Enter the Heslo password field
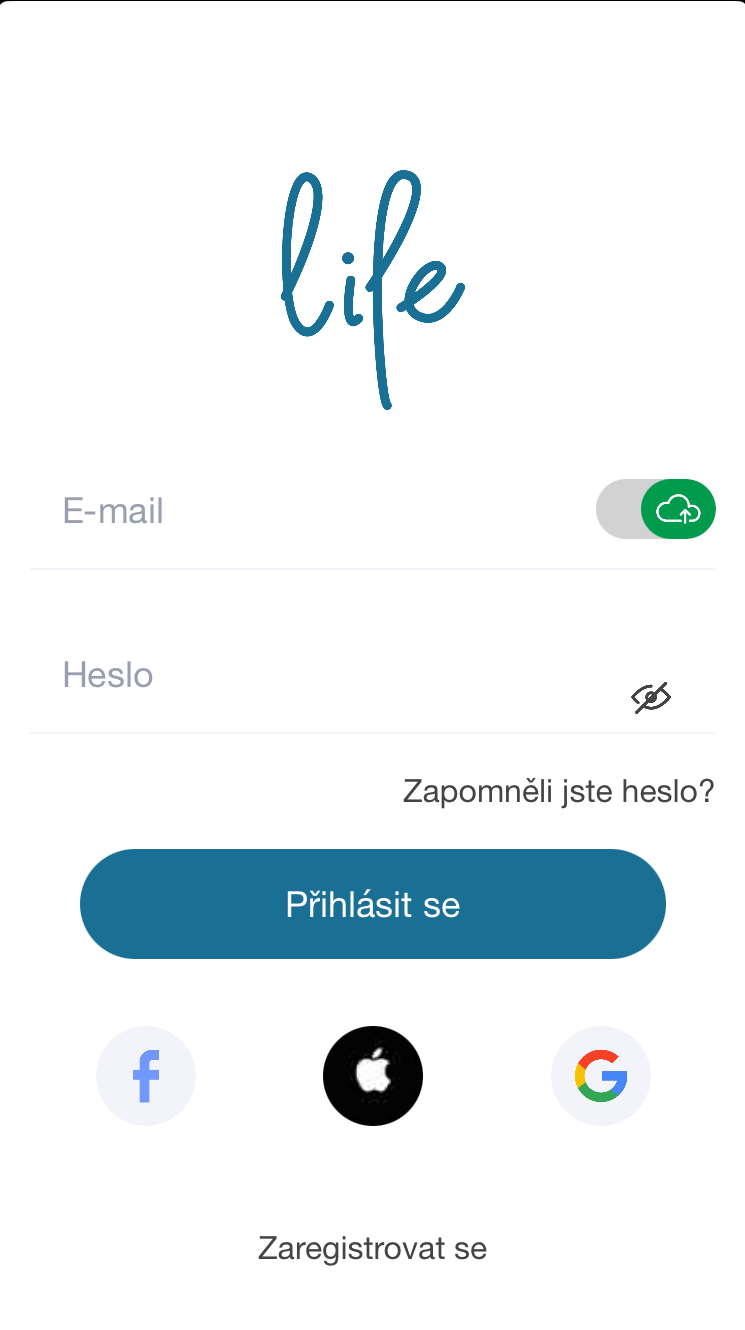Viewport: 745px width, 1330px height. click(x=300, y=675)
